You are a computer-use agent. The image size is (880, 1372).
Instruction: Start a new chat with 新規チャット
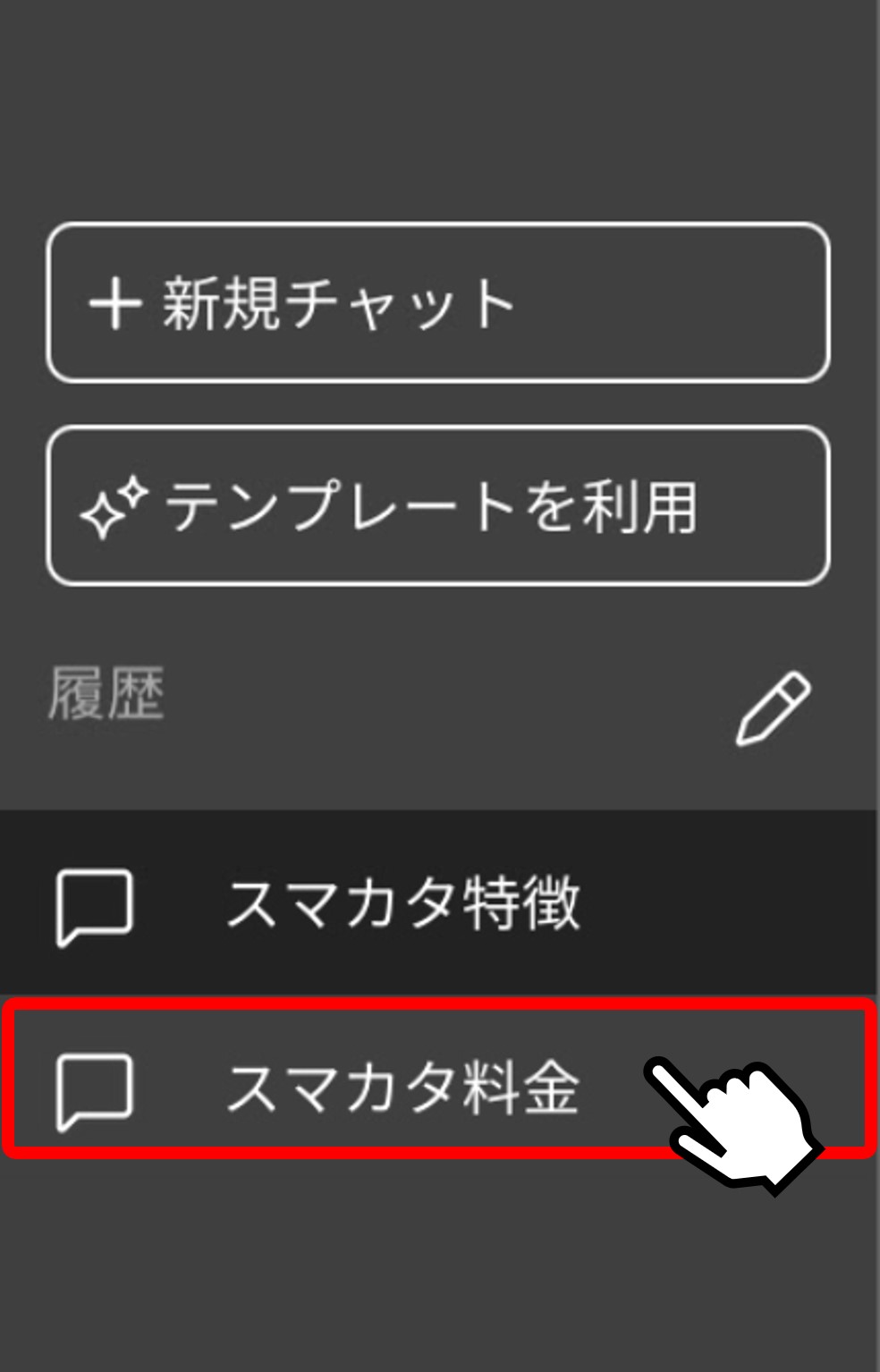(x=437, y=302)
